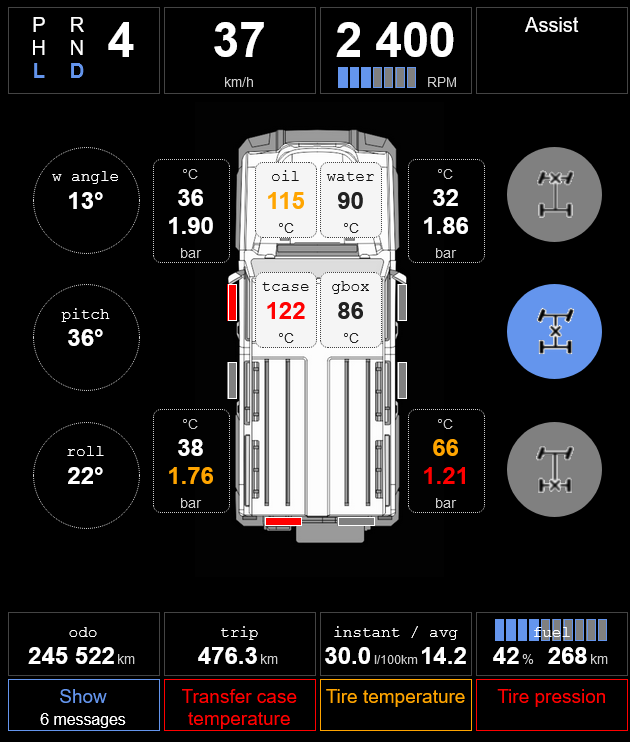
Task: Open the Assist panel
Action: pyautogui.click(x=552, y=50)
